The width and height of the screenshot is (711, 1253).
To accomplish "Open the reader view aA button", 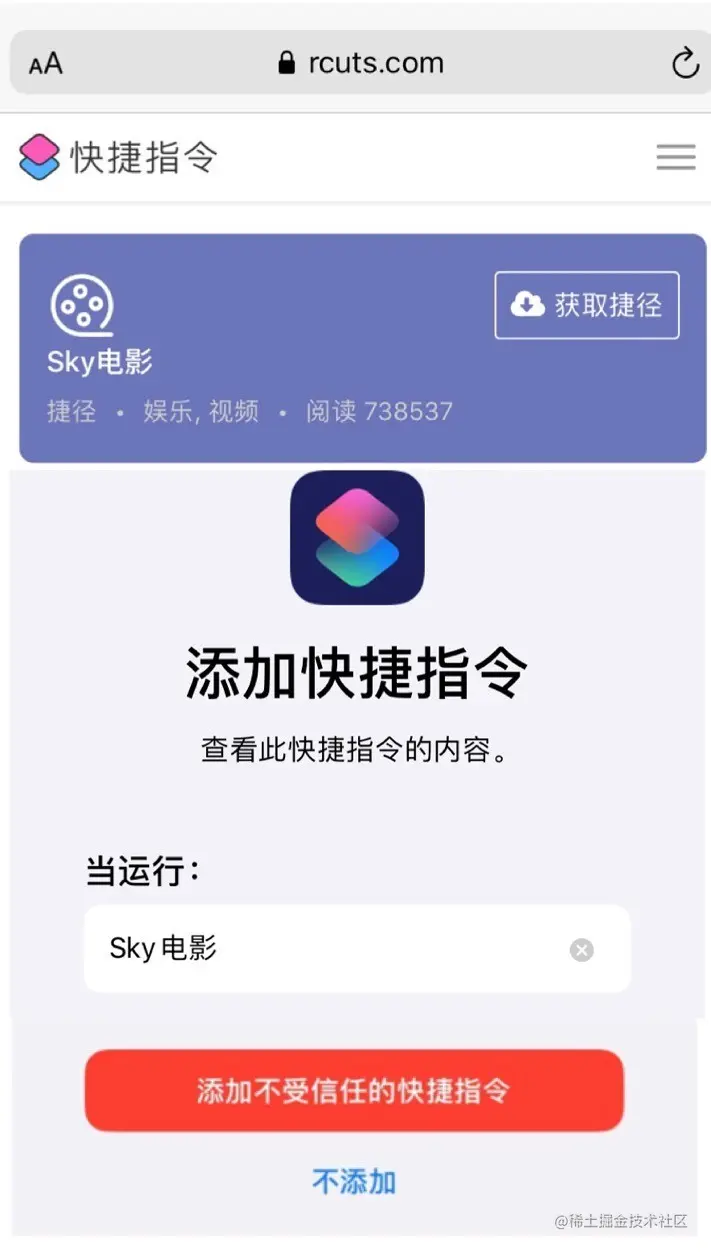I will point(46,64).
